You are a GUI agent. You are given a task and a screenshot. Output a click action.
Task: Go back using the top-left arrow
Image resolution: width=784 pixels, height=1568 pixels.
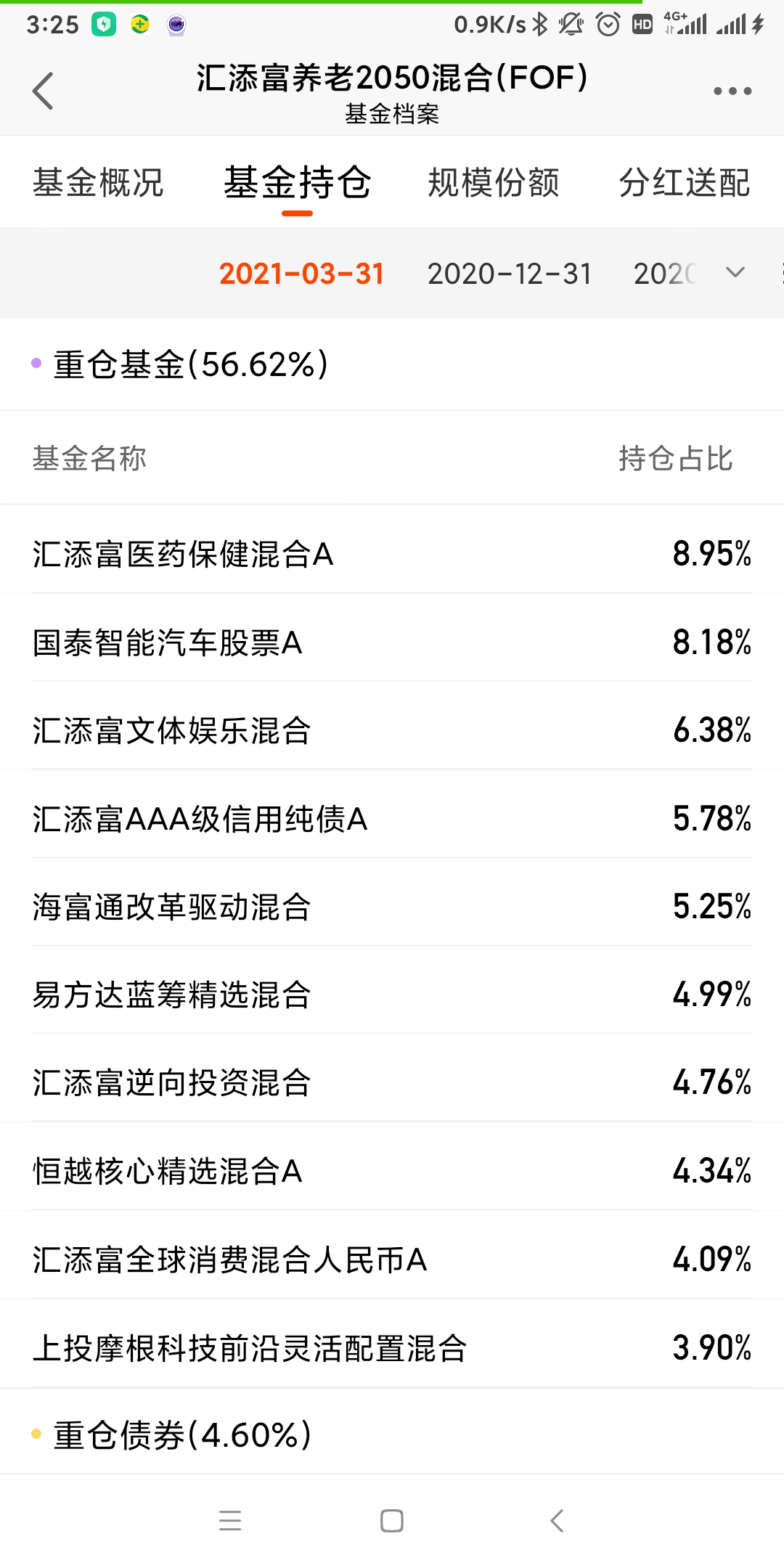[43, 91]
